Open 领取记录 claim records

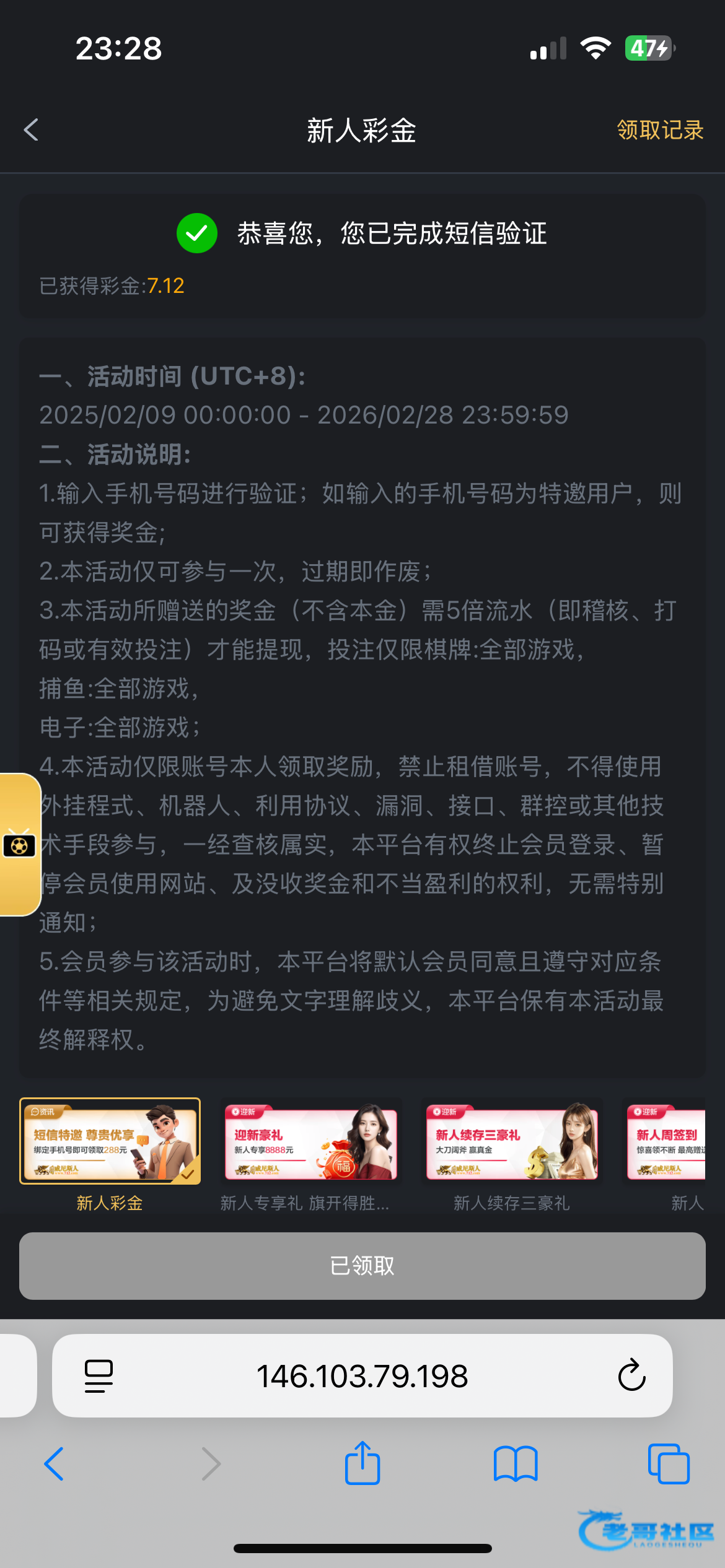pos(660,130)
